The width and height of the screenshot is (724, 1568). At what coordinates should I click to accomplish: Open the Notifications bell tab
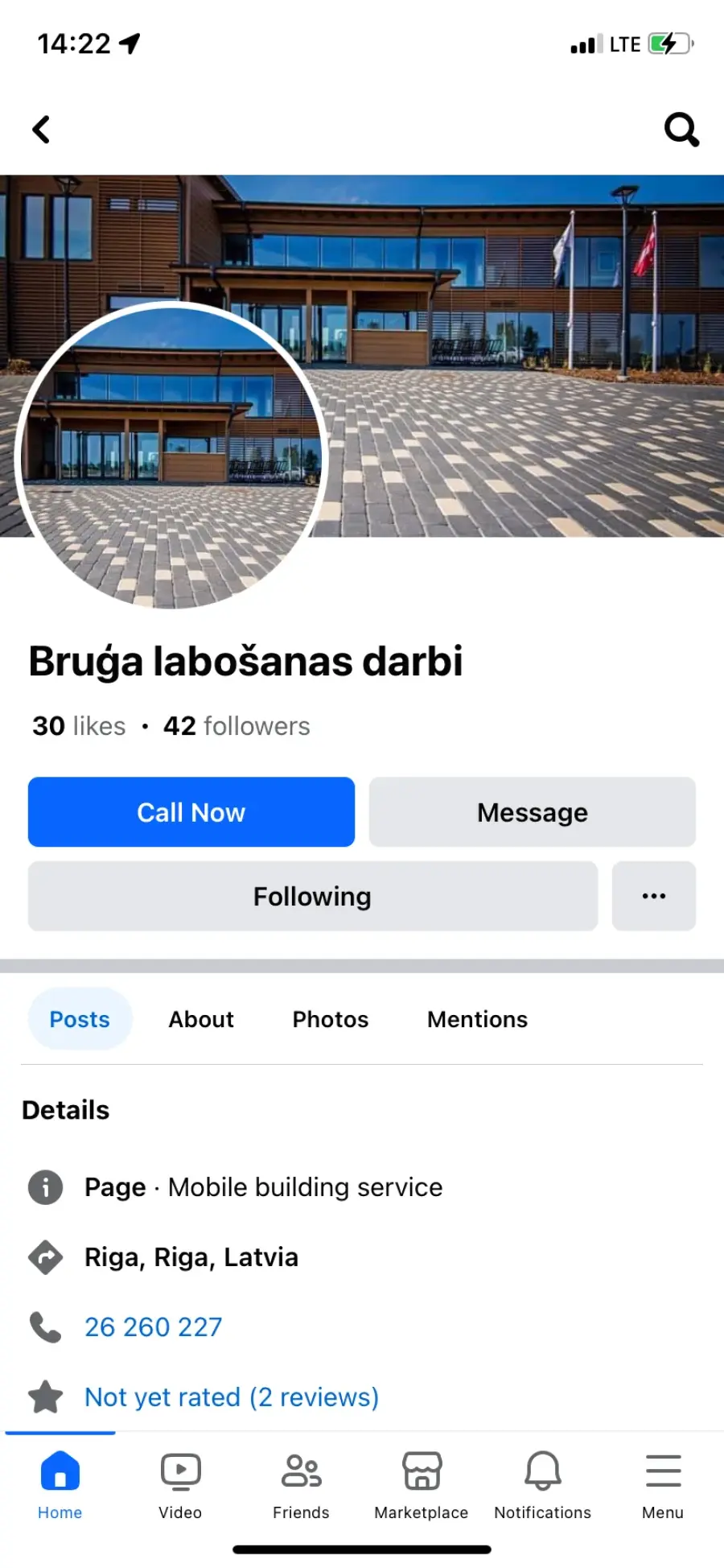tap(543, 1486)
